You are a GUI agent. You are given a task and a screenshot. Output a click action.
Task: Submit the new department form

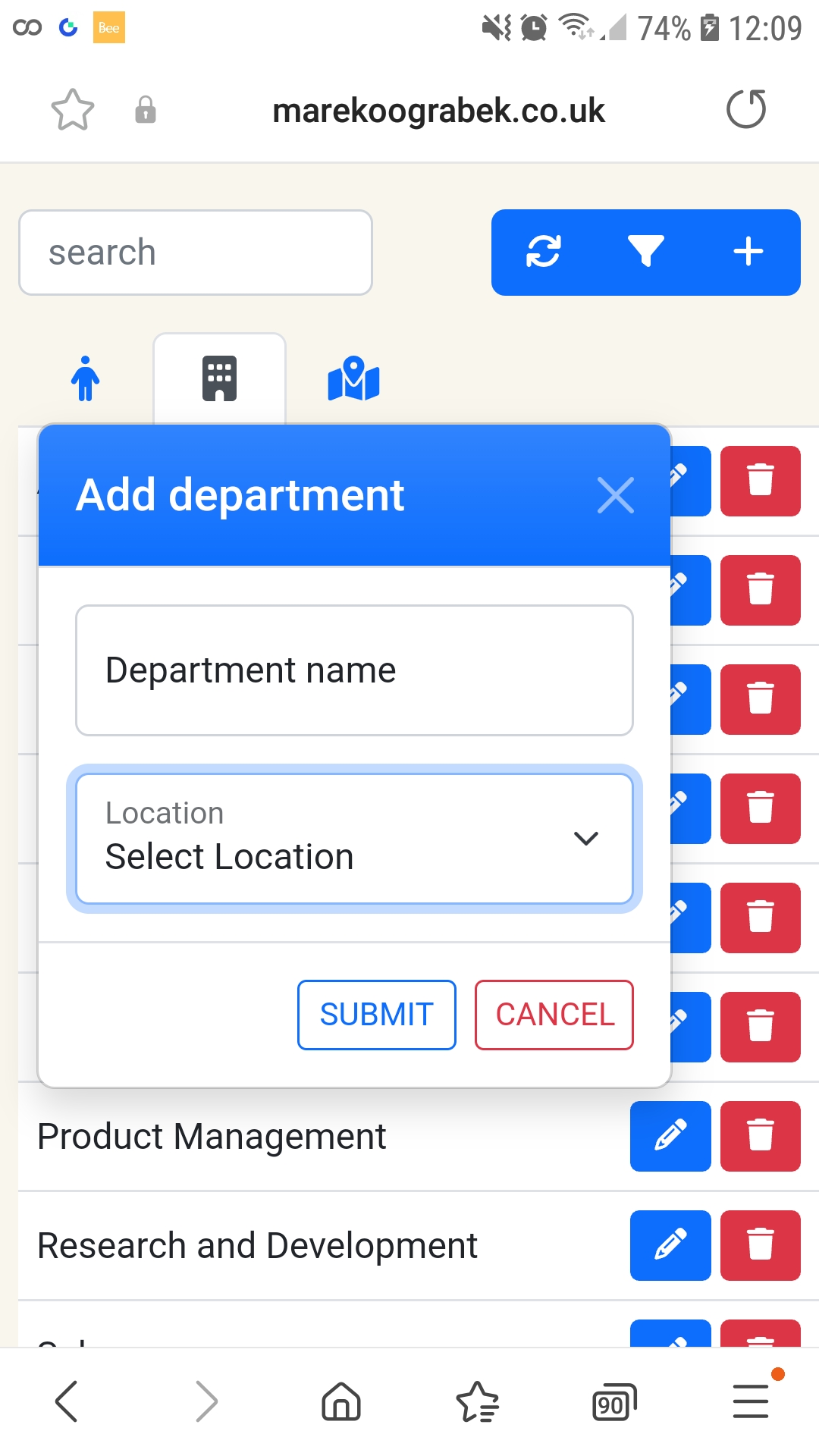tap(375, 1015)
